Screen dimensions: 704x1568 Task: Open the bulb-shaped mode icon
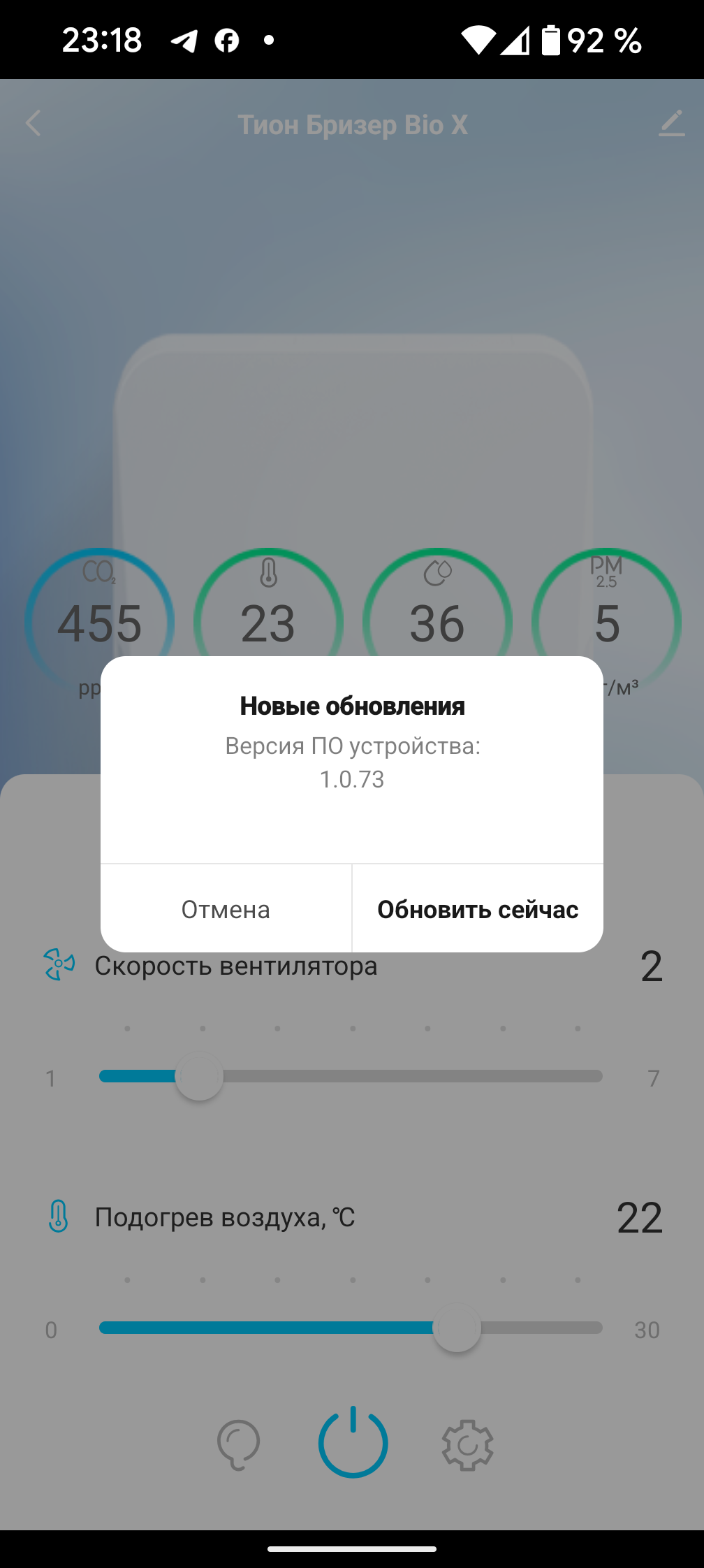(238, 1445)
